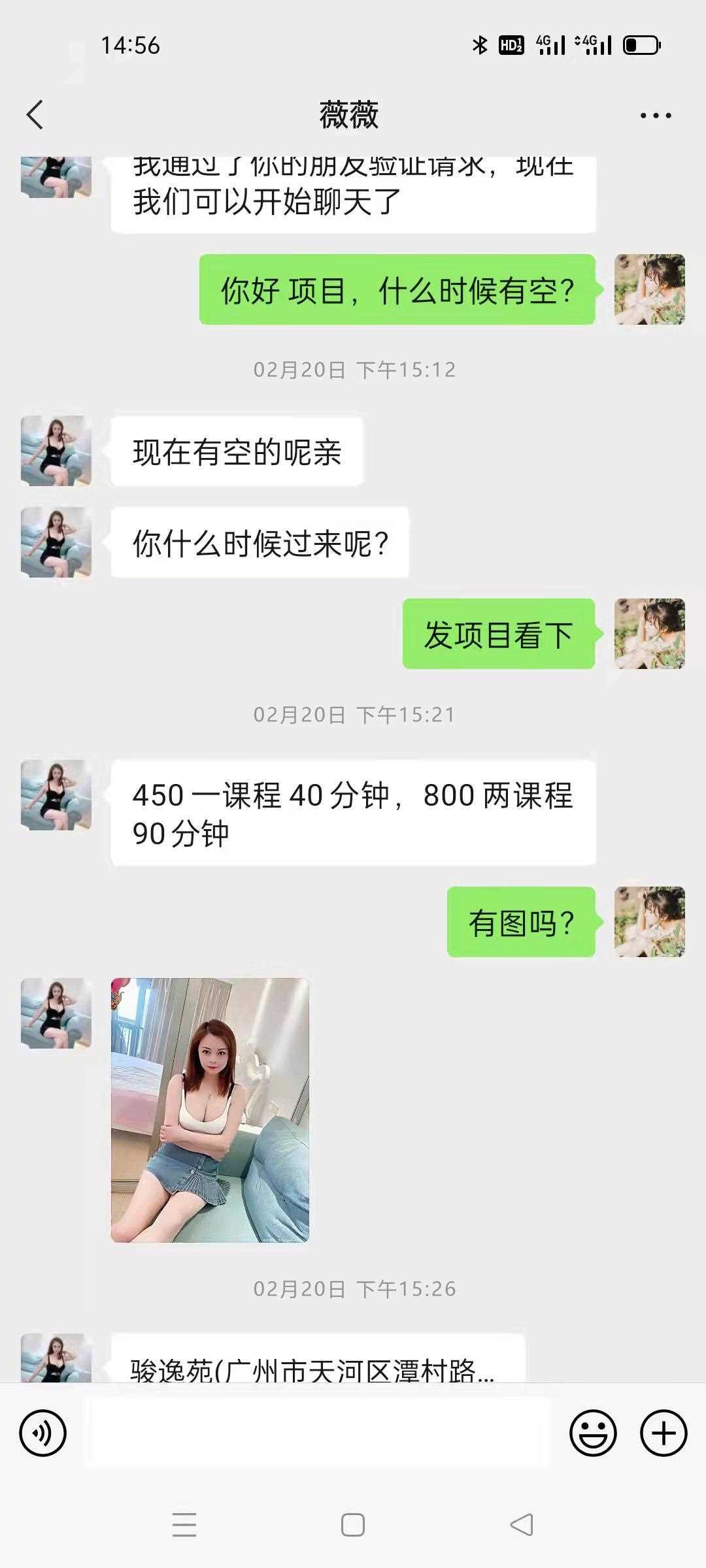The height and width of the screenshot is (1568, 706).
Task: View the photo sent in chat
Action: (210, 1109)
